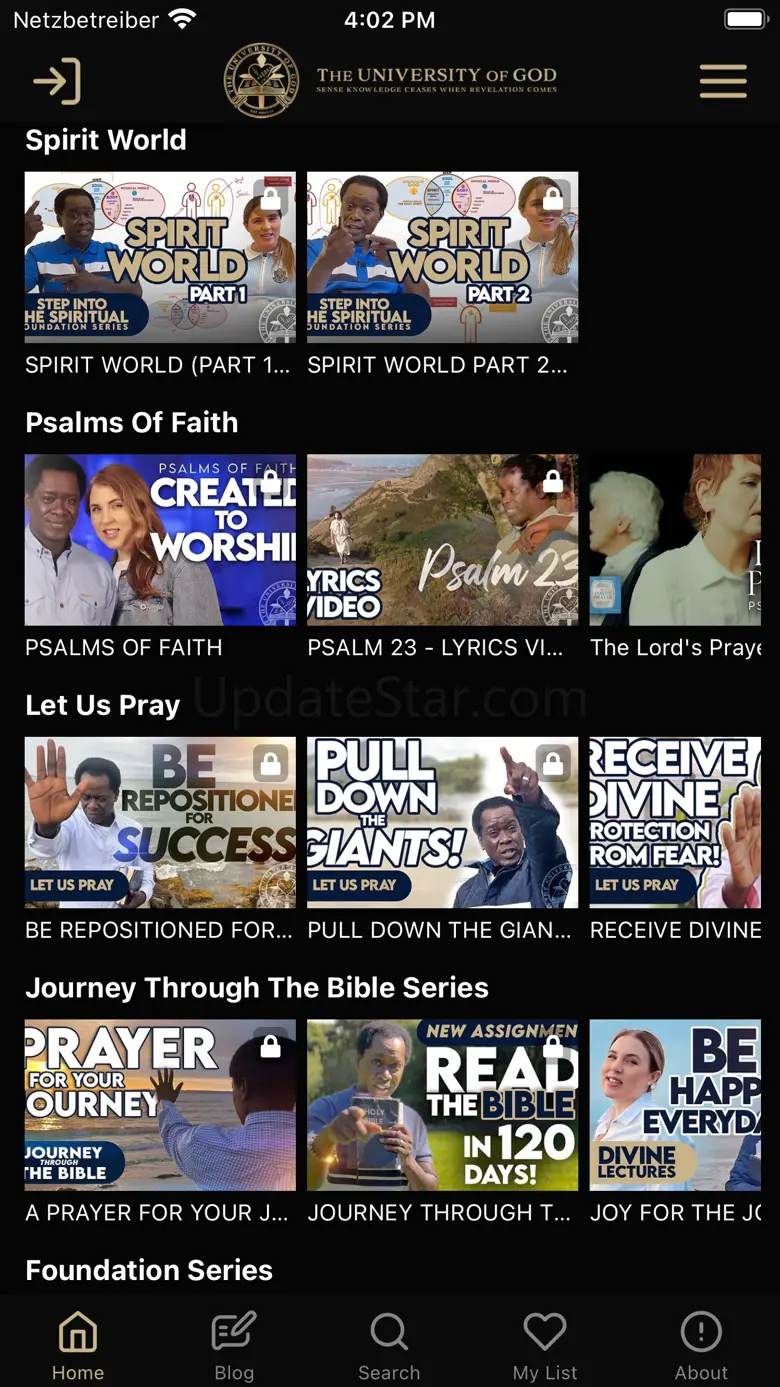Open Joy For The Journey video
Screen dimensions: 780x1387
[676, 1105]
